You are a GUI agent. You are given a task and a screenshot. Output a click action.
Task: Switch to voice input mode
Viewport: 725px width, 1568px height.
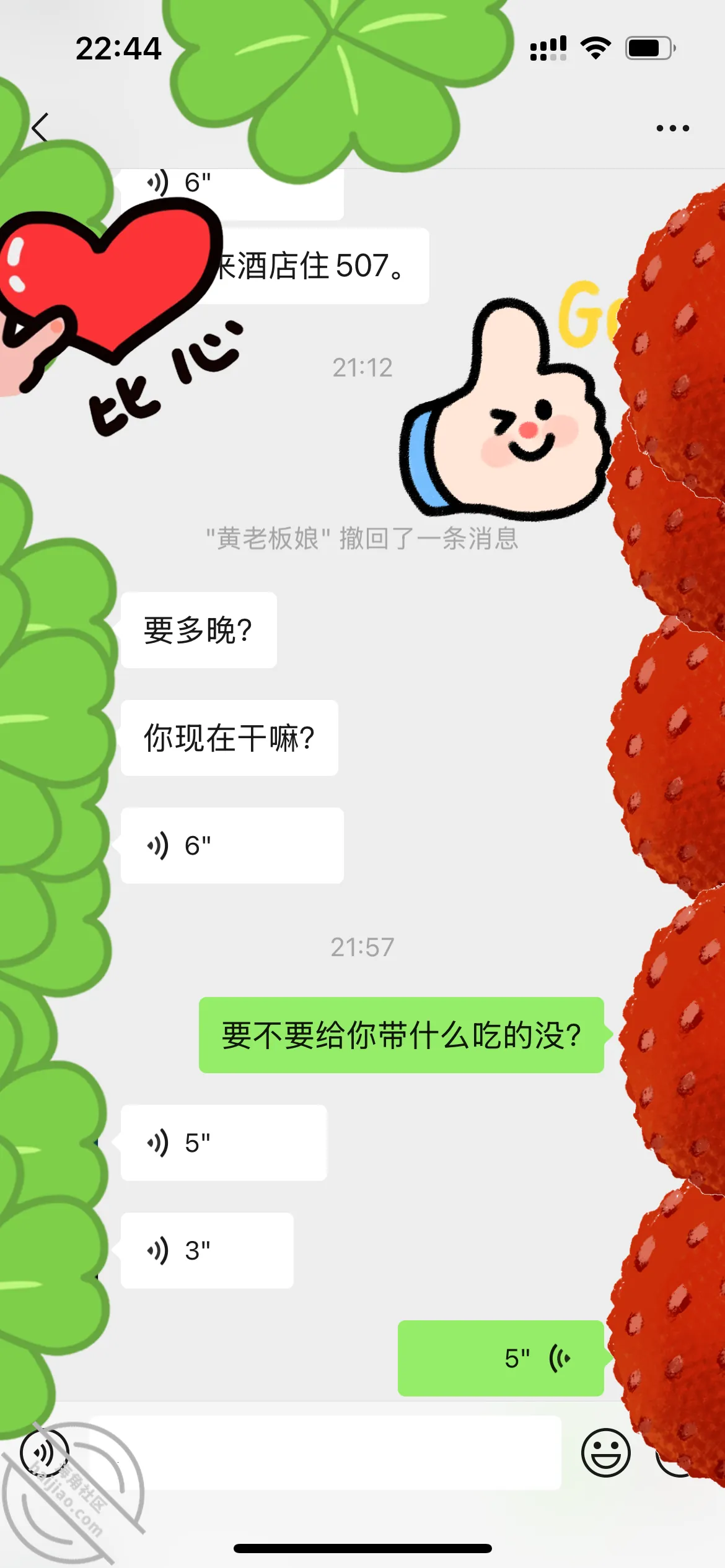tap(44, 1452)
